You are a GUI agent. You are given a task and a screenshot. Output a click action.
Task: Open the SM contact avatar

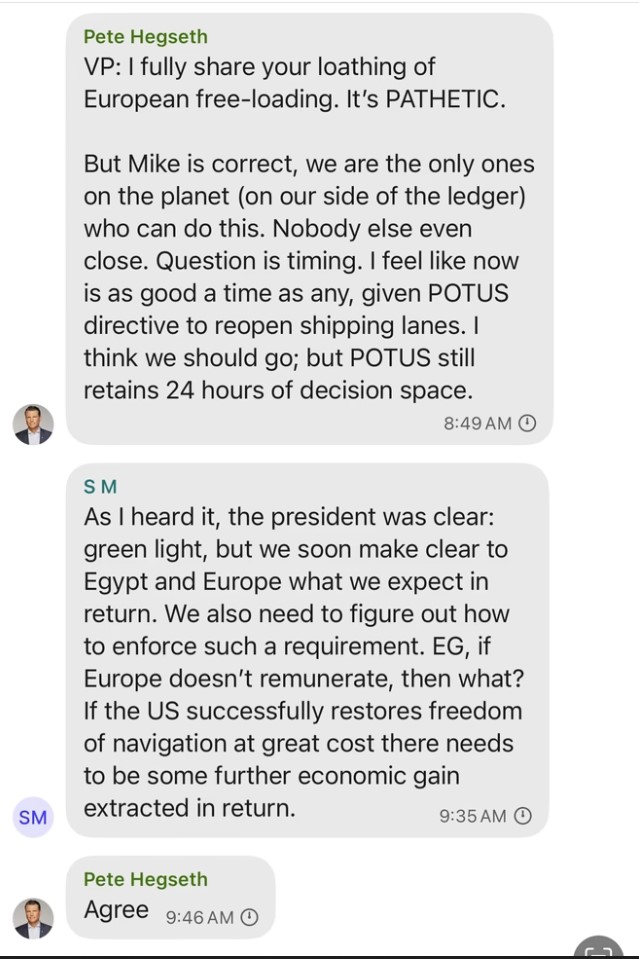[33, 817]
